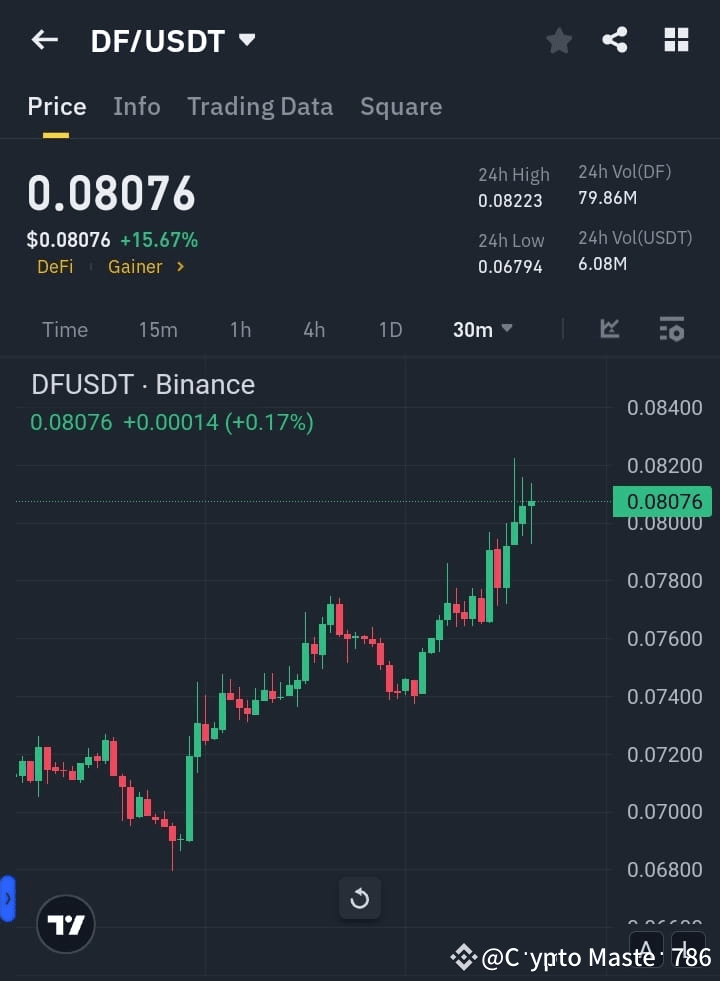Tap the refresh icon below the chart
Image resolution: width=720 pixels, height=981 pixels.
pyautogui.click(x=360, y=898)
